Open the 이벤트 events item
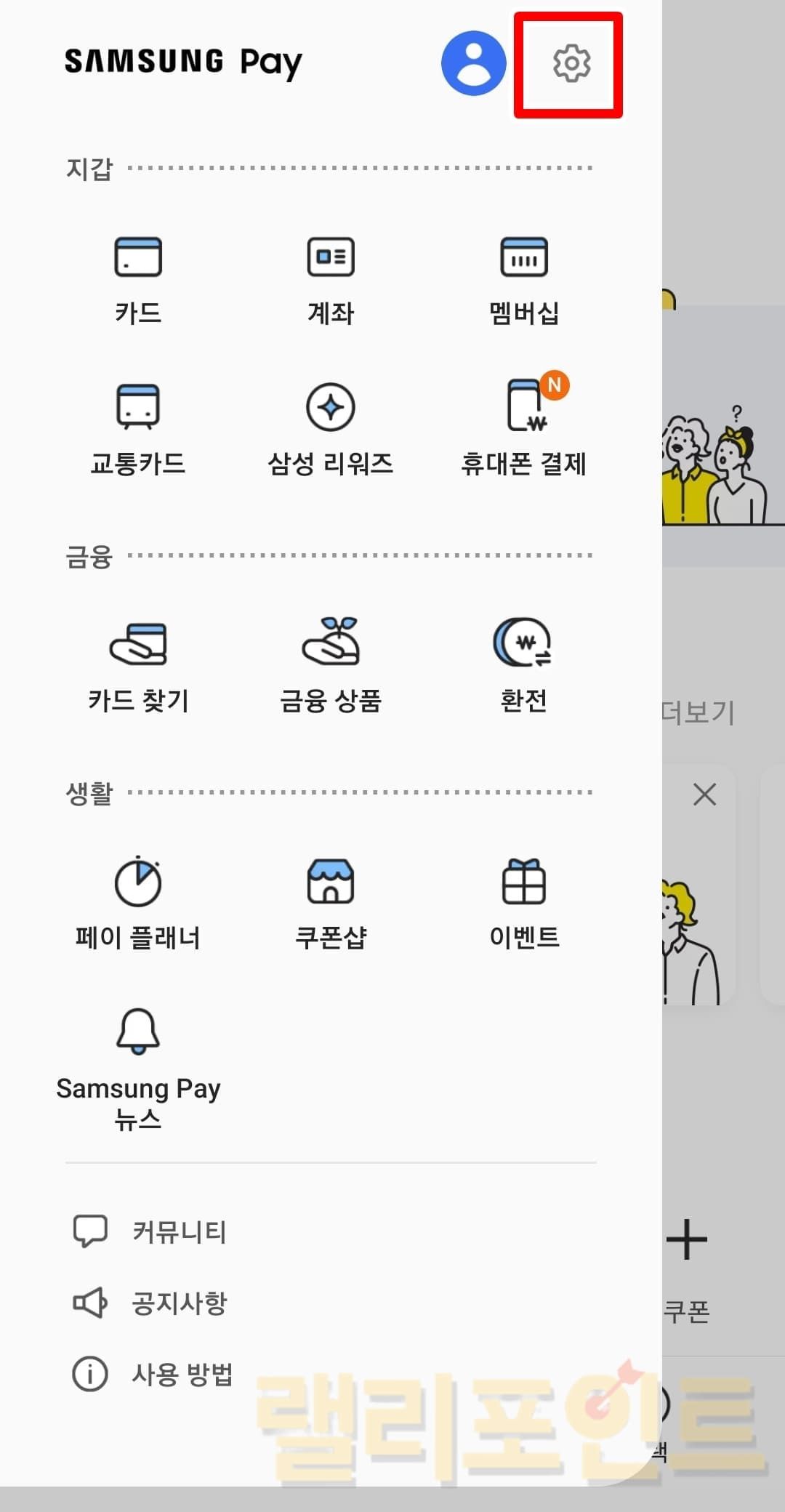Viewport: 785px width, 1512px height. tap(523, 903)
